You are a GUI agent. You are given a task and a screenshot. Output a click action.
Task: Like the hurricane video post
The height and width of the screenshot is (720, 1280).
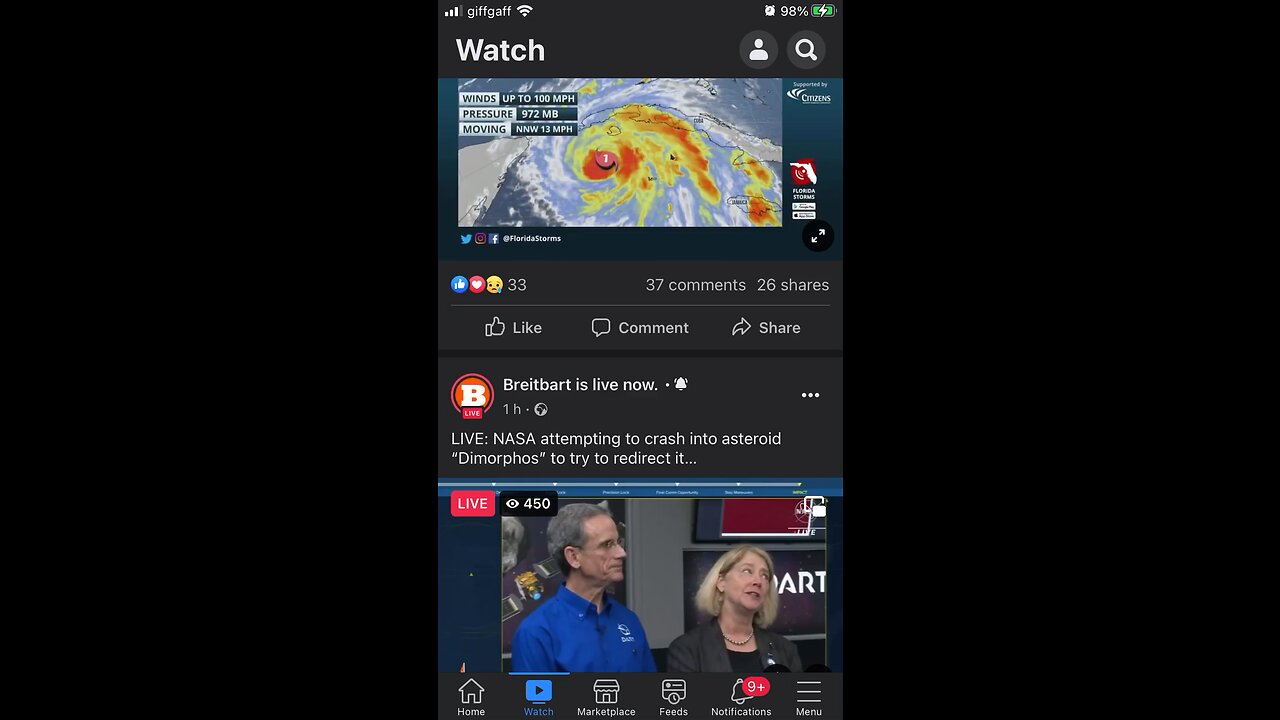click(x=513, y=328)
